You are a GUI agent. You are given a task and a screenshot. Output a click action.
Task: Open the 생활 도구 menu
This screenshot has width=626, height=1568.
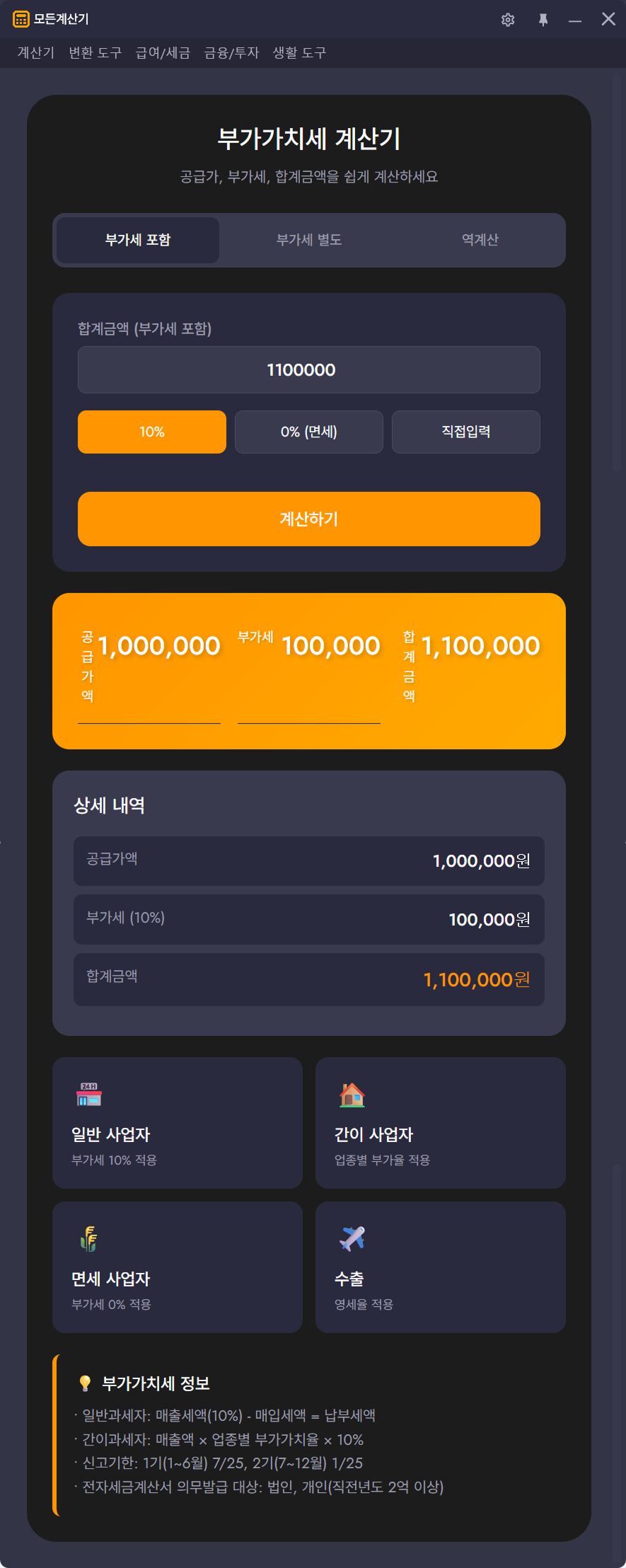[299, 53]
